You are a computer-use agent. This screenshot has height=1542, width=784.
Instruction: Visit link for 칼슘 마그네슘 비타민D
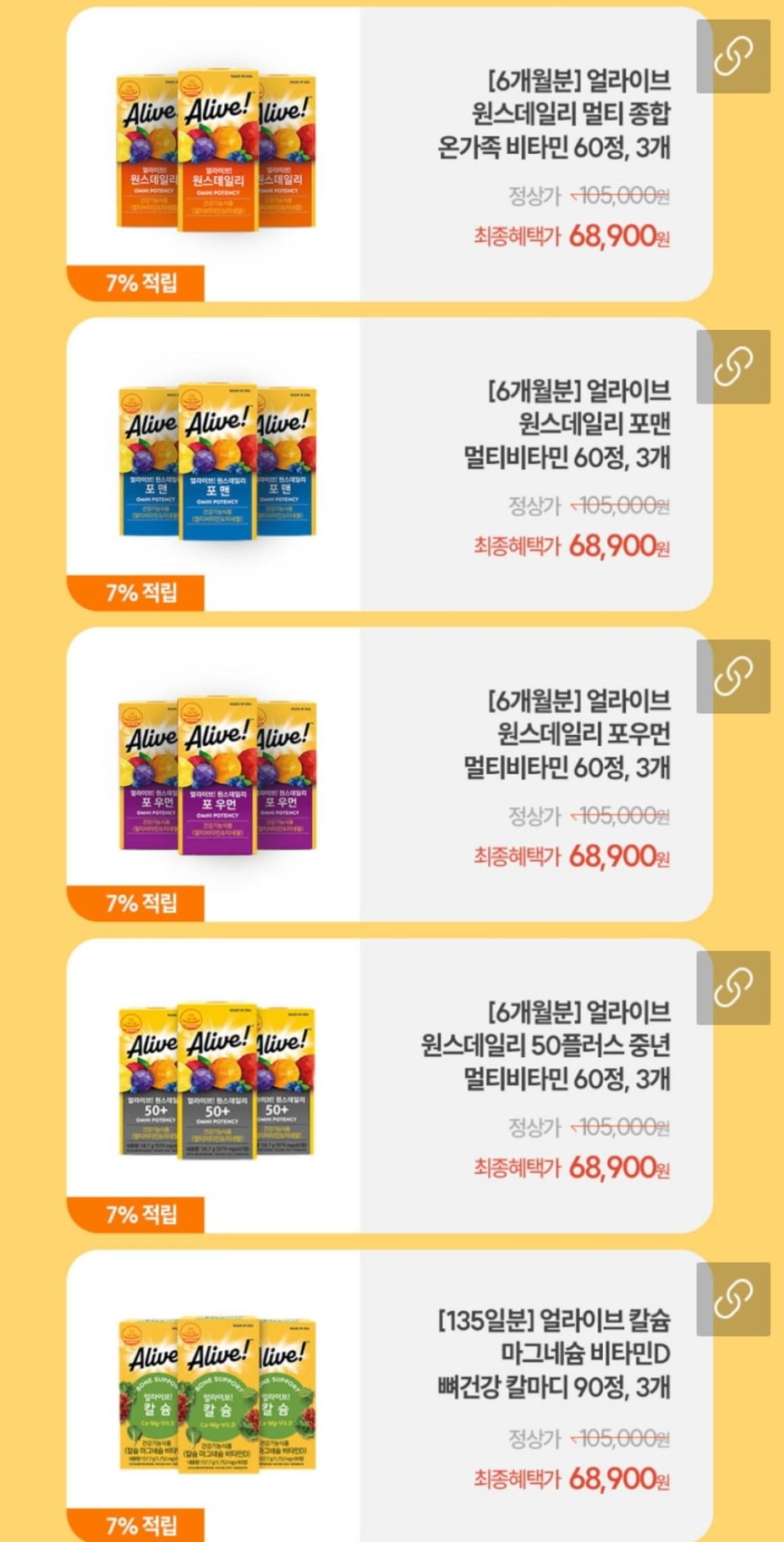pyautogui.click(x=732, y=1298)
